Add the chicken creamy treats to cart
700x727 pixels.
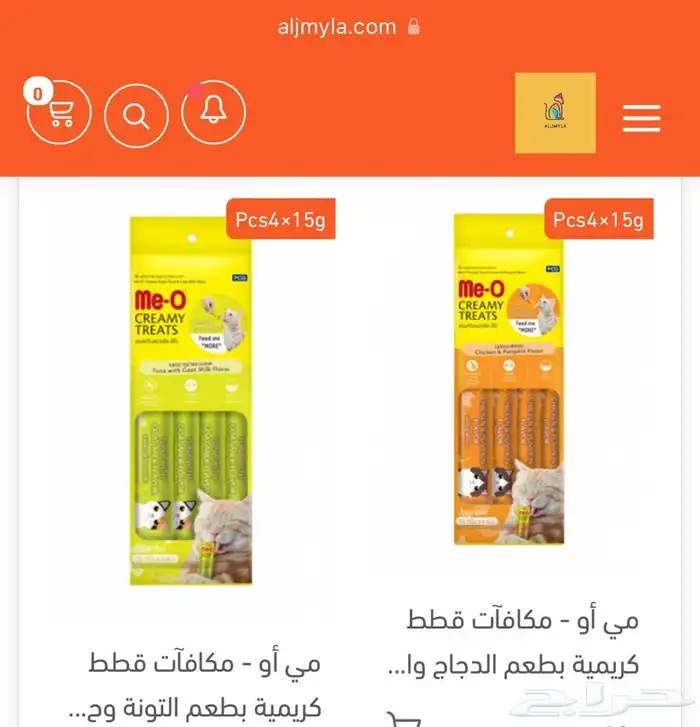pyautogui.click(x=404, y=718)
